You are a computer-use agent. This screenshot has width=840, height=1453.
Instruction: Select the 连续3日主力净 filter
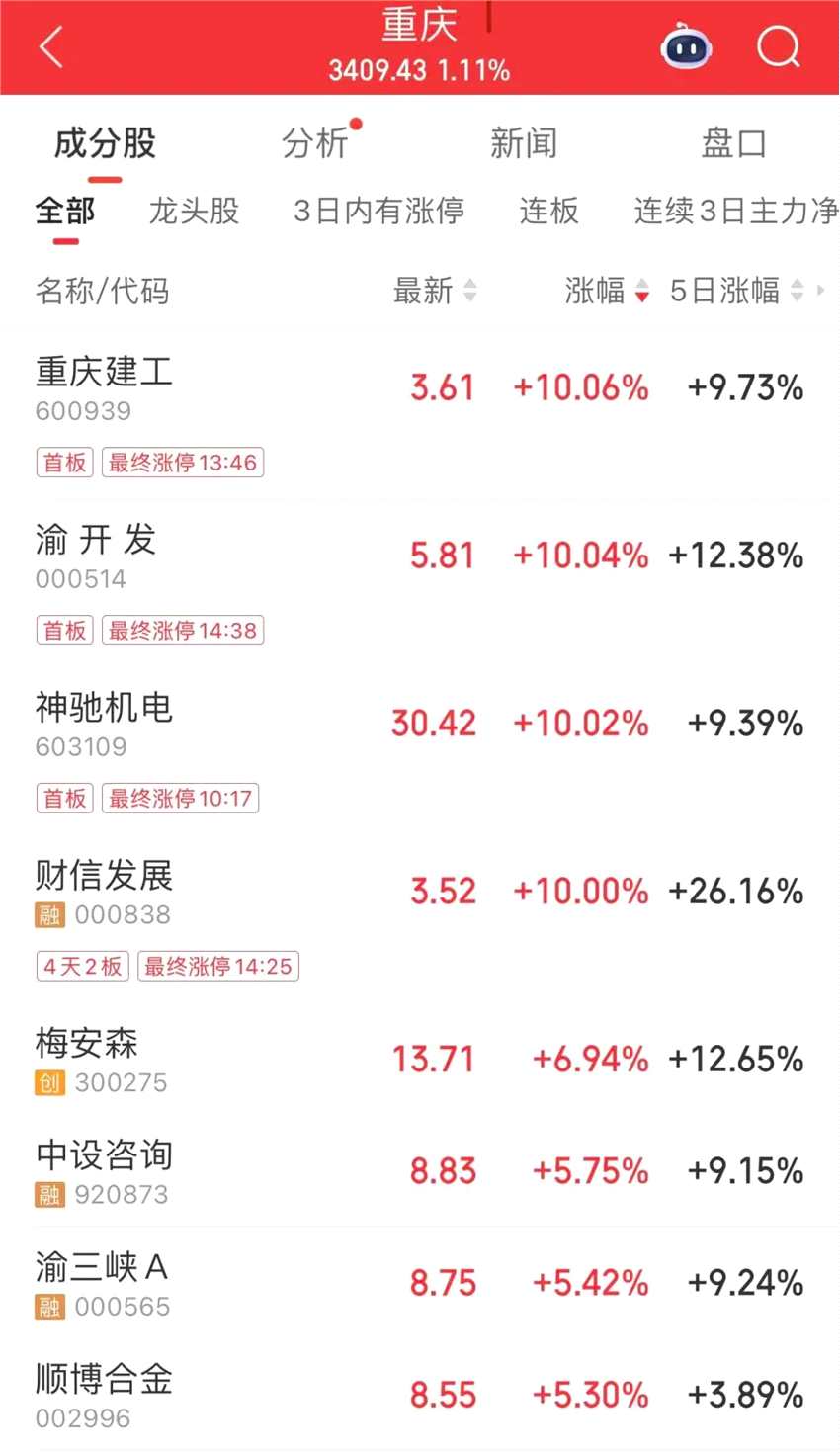point(735,211)
